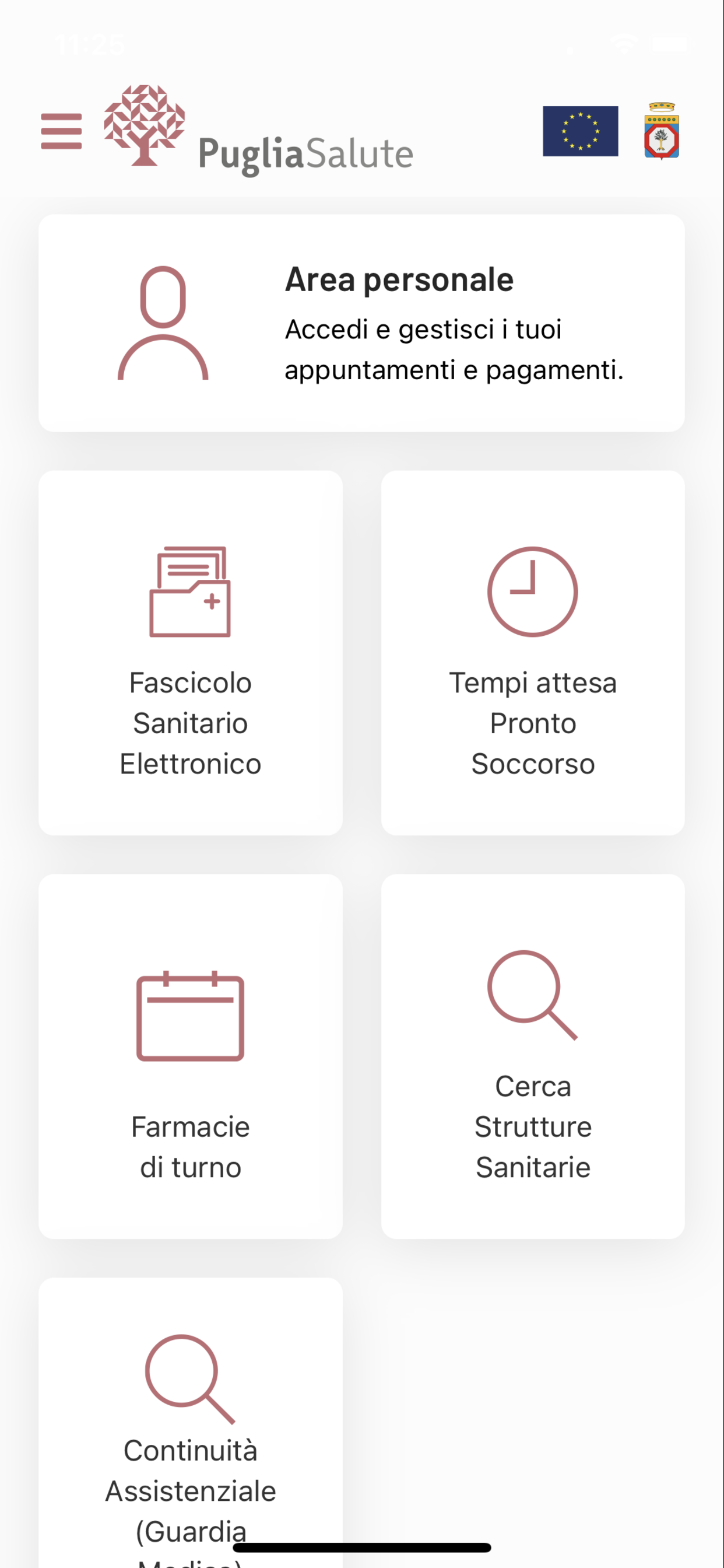The width and height of the screenshot is (724, 1568).
Task: View Farmacie di turno
Action: 191,1056
